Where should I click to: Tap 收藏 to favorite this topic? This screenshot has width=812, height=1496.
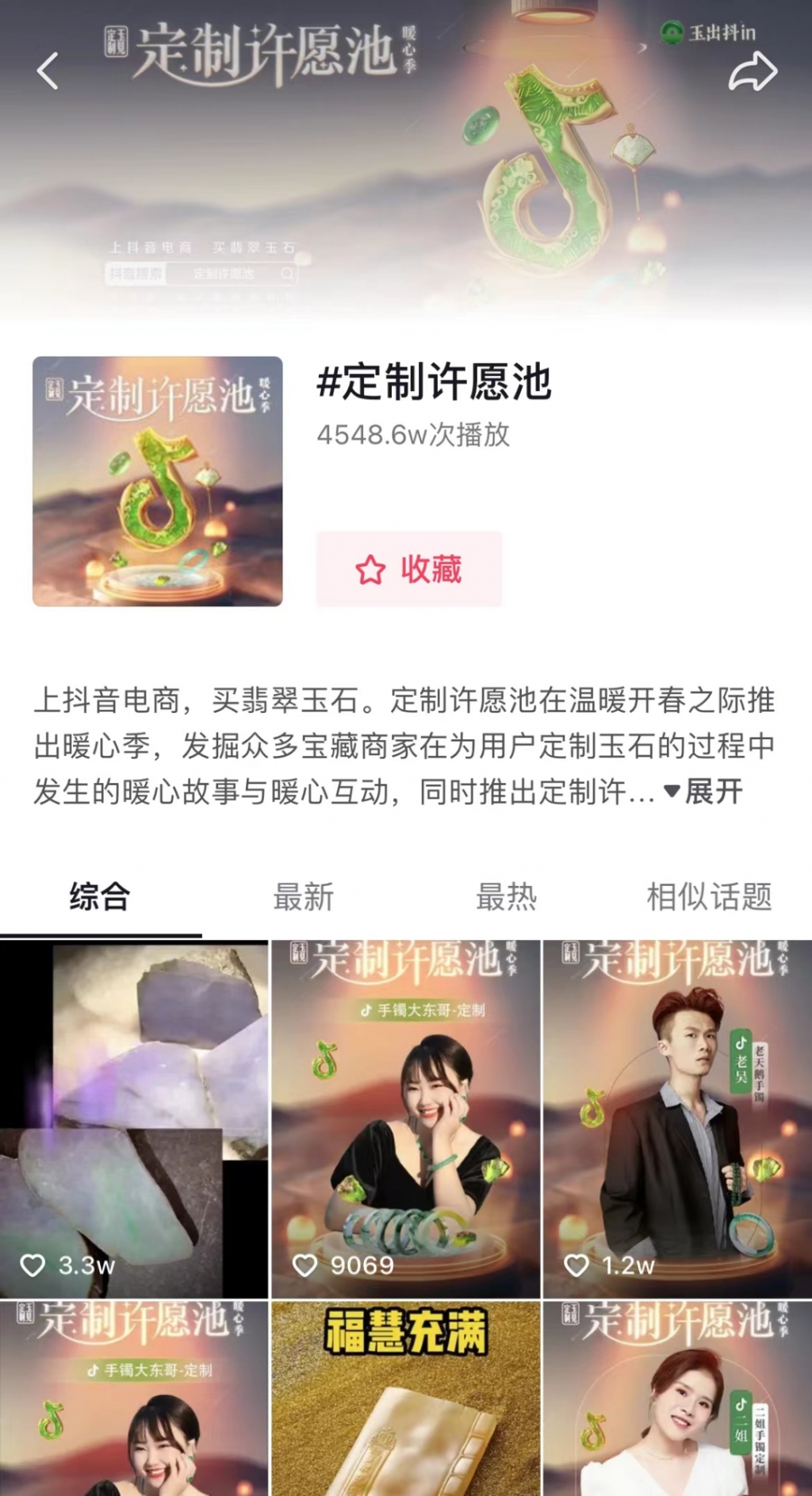(x=408, y=569)
